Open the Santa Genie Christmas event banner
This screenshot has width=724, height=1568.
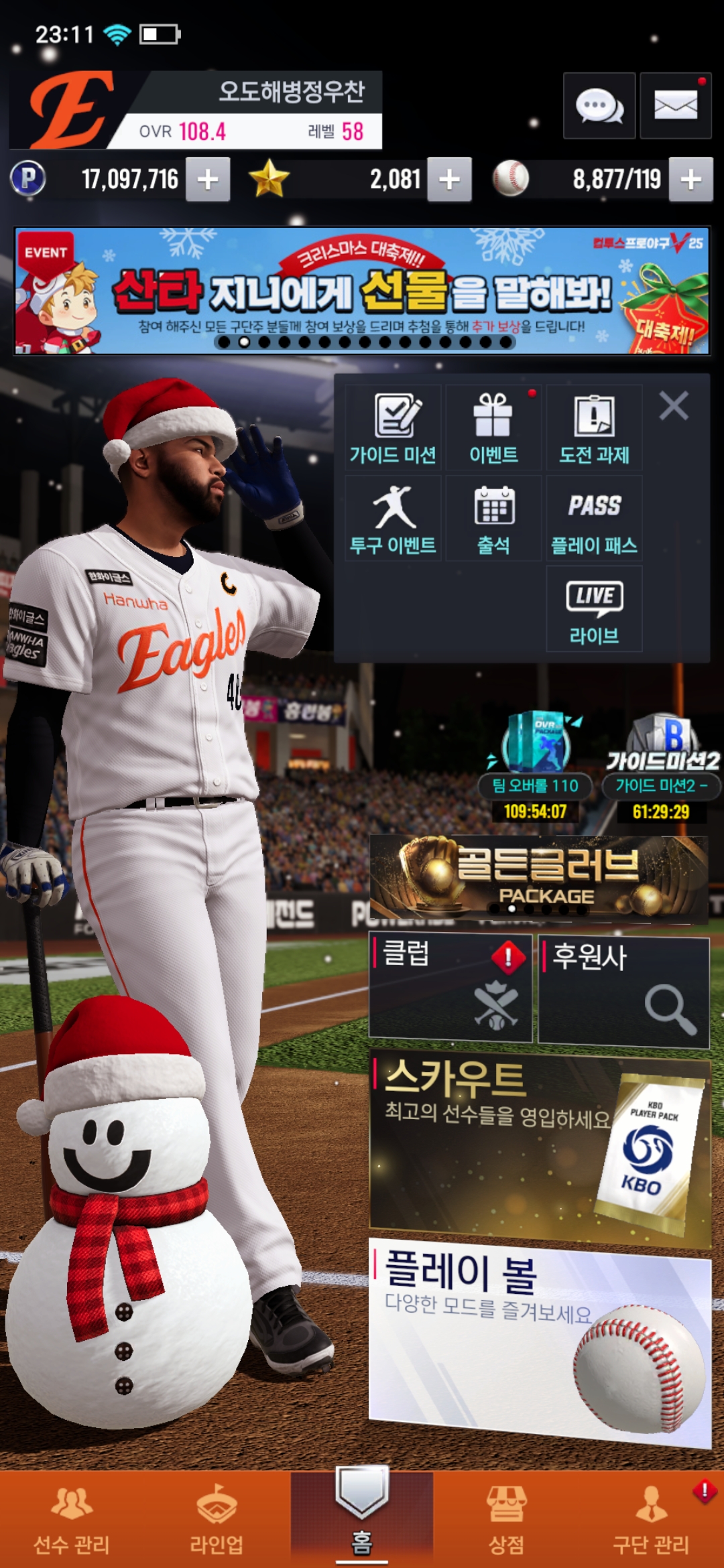pyautogui.click(x=362, y=290)
